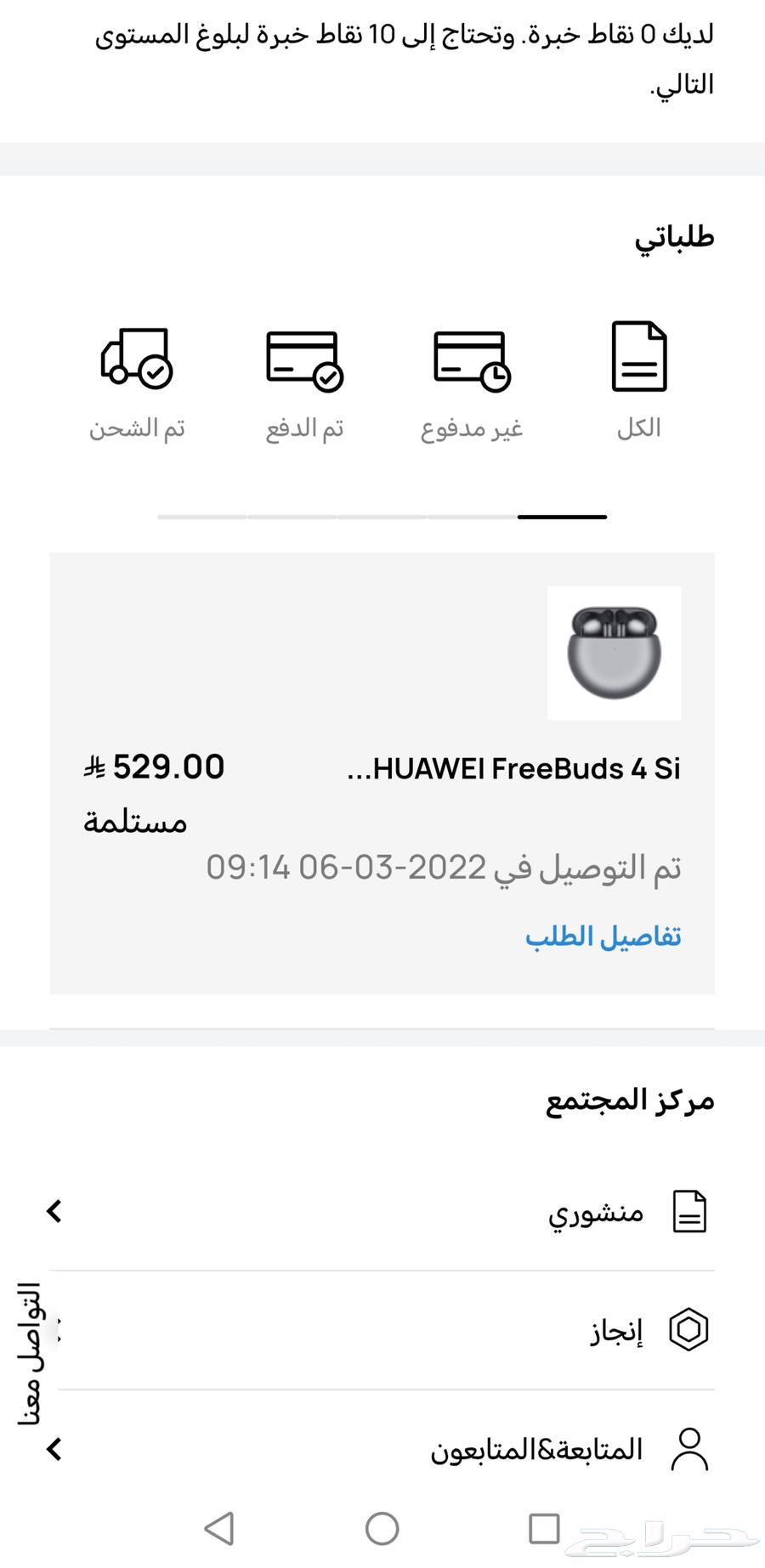Open المتابعة&المتابعون followers person icon
Screen dimensions: 765x1568
(x=690, y=1449)
